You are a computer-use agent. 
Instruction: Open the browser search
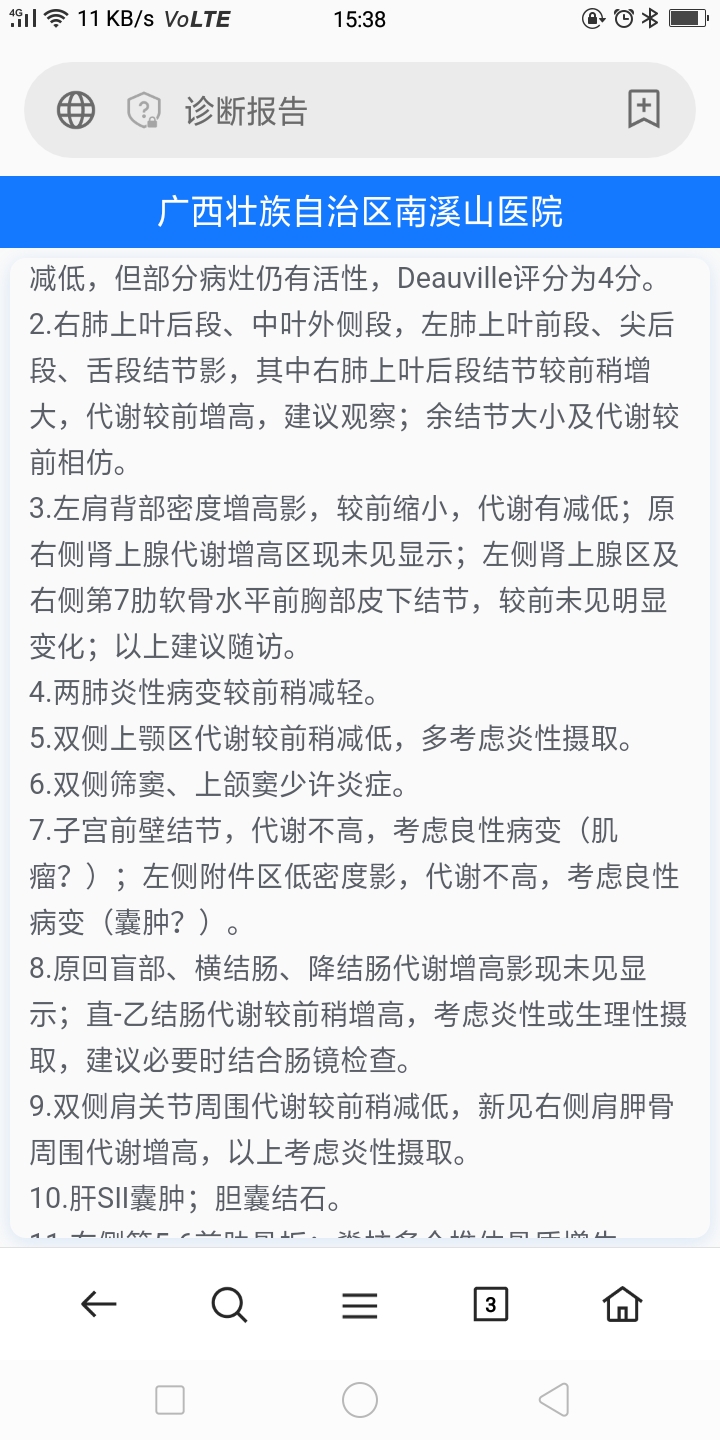click(229, 1304)
